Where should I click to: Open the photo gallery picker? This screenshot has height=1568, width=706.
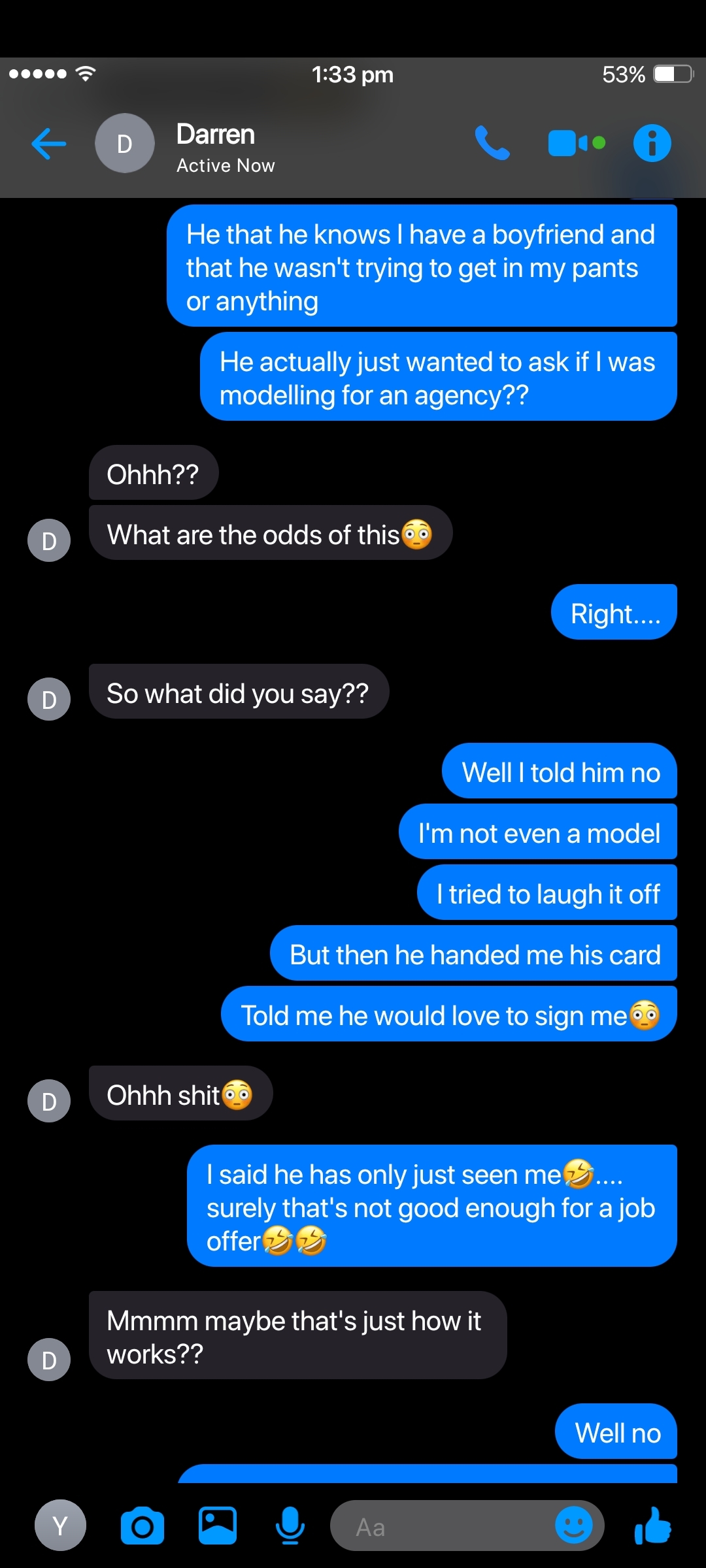click(217, 1526)
